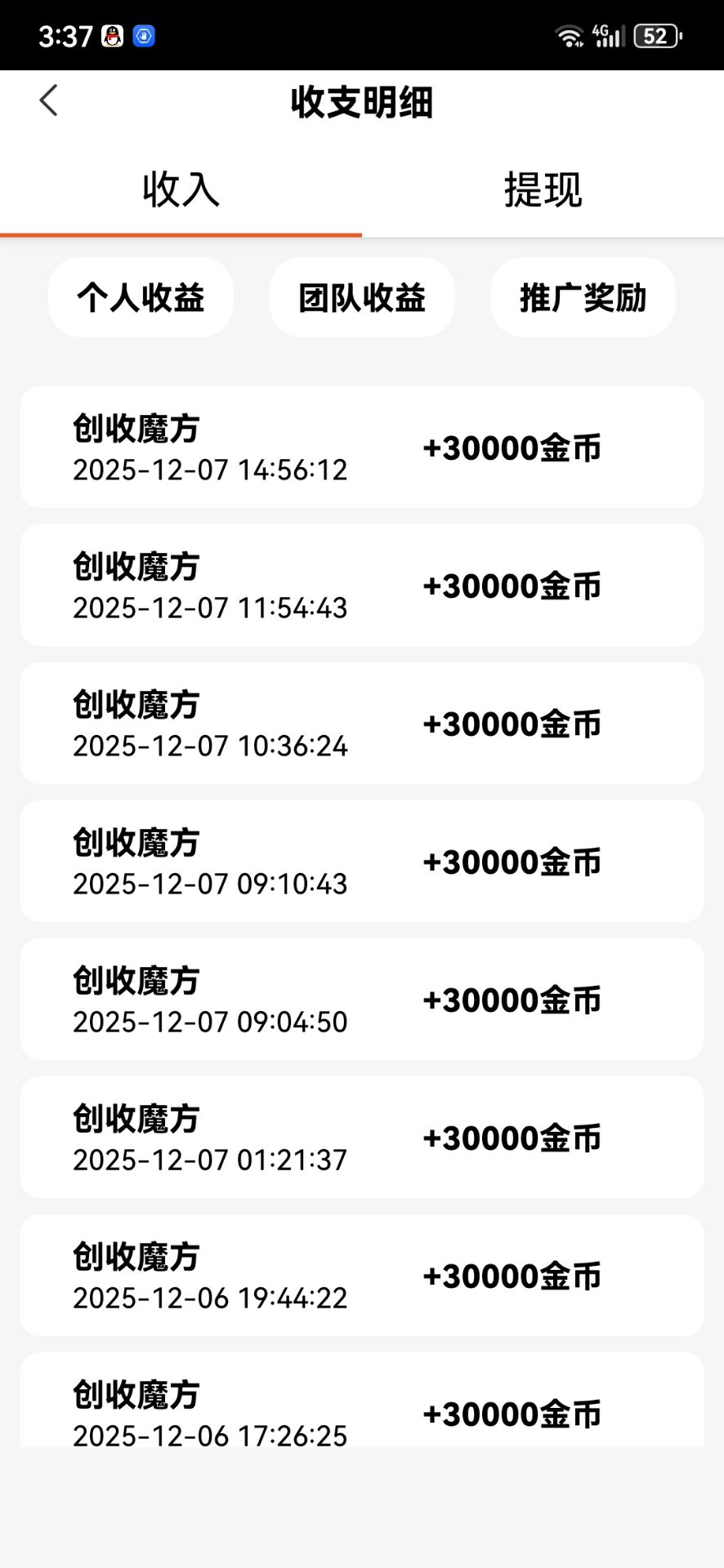Tap the cellular signal bars icon
This screenshot has height=1568, width=724.
[x=615, y=37]
